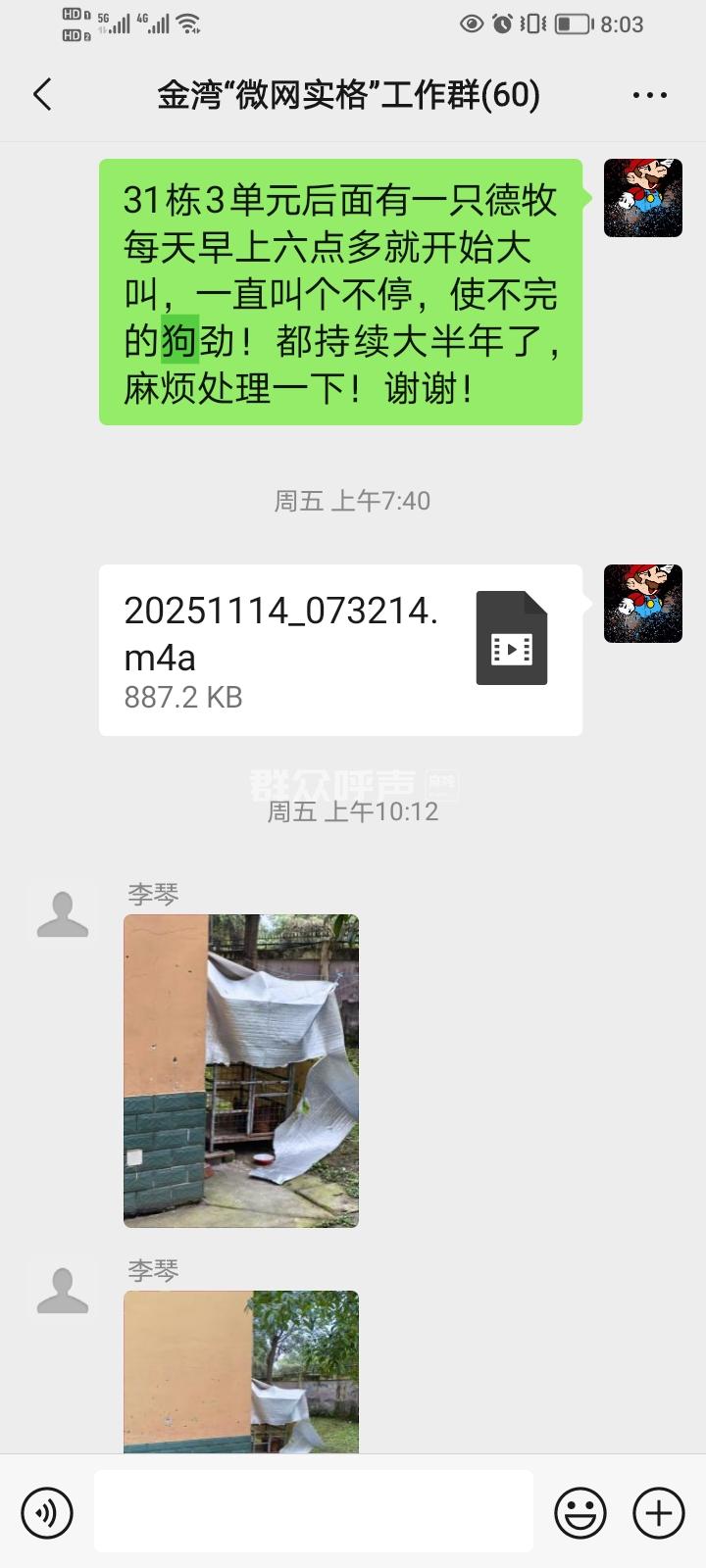Open the plus attachments menu

pos(658,1512)
